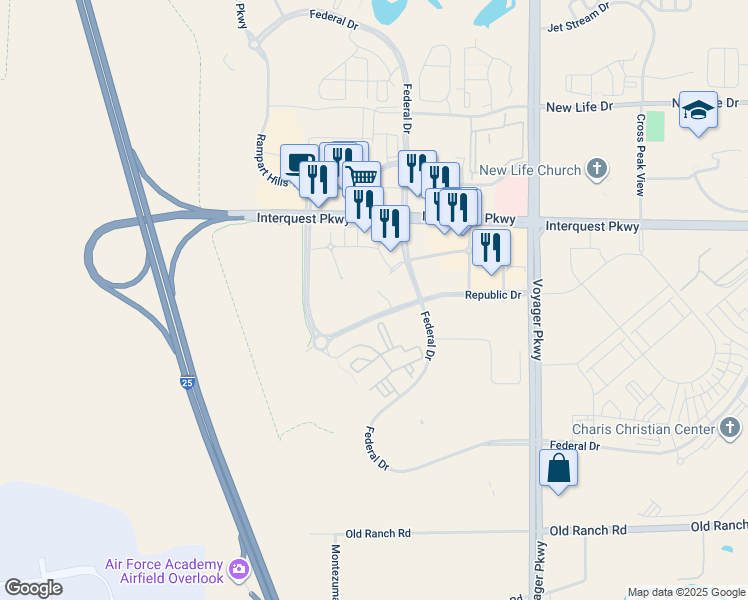Tap the graduation cap school marker
748x600 pixels.
tap(700, 110)
